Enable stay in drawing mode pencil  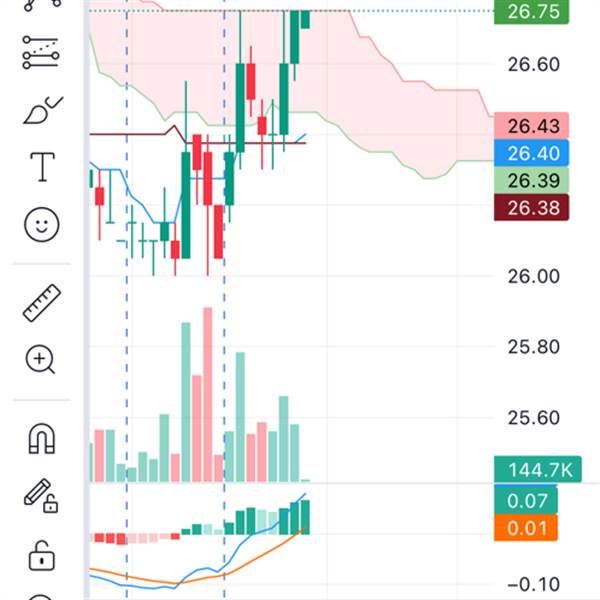(41, 495)
